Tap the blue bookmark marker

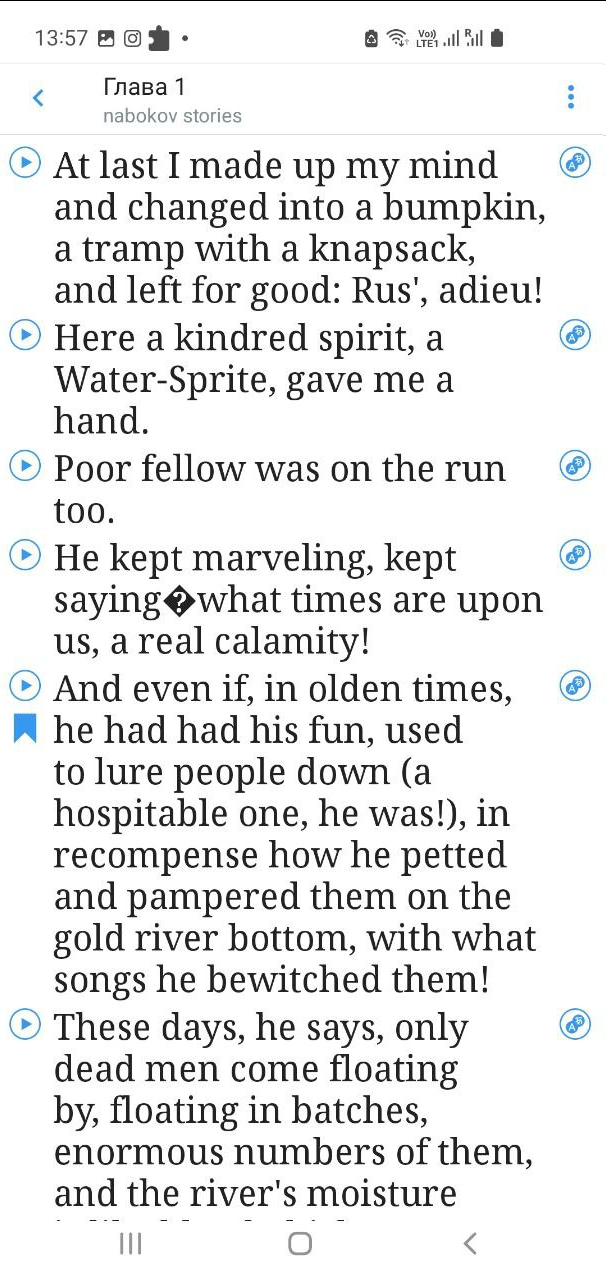pyautogui.click(x=24, y=730)
